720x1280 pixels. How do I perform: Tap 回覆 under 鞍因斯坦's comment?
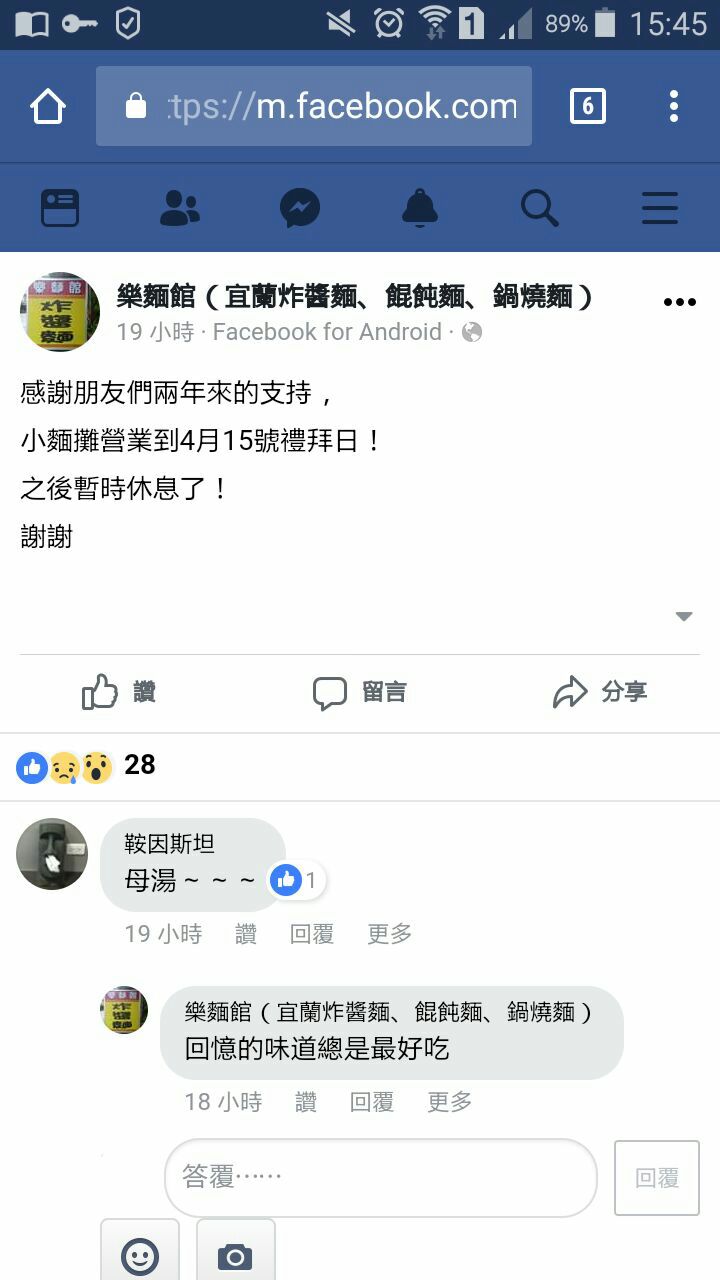311,934
